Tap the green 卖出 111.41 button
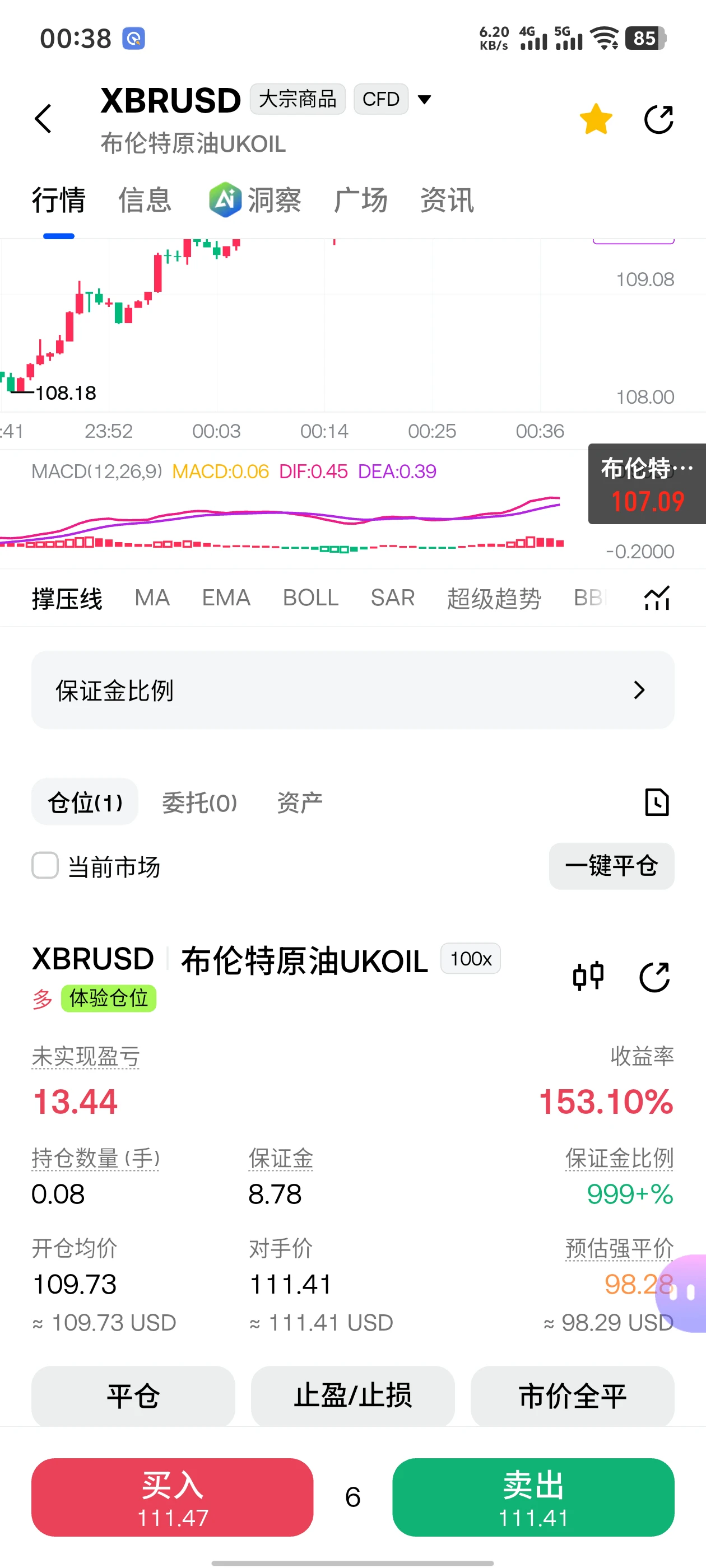This screenshot has height=1568, width=706. click(533, 1497)
